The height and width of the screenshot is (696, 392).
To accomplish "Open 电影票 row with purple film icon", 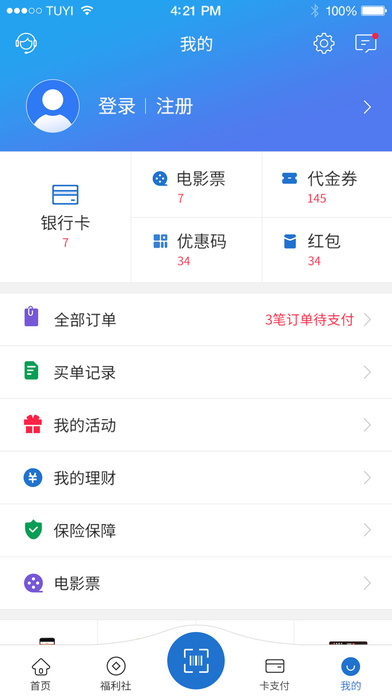I will tap(196, 583).
